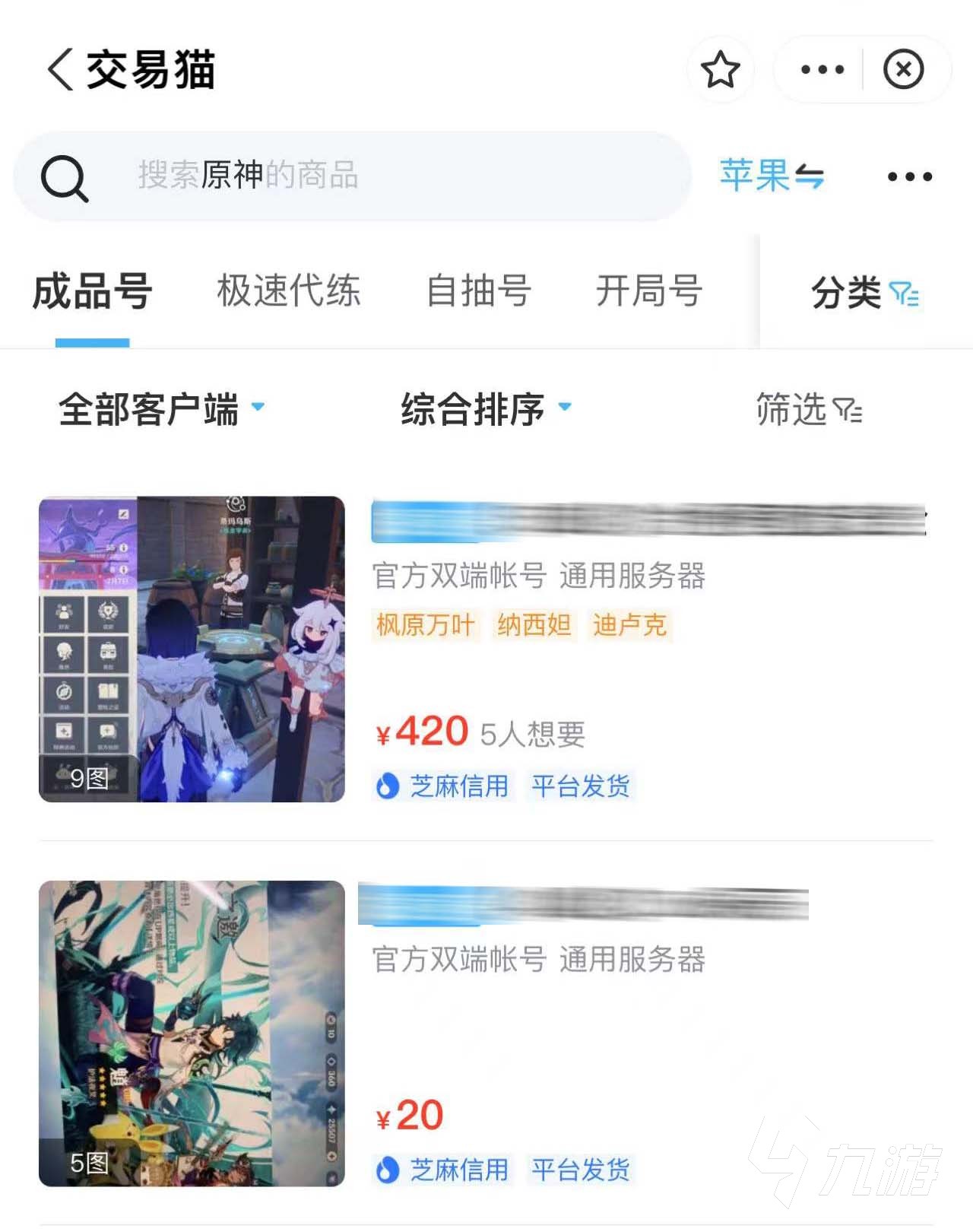The image size is (973, 1232).
Task: Switch platform from 苹果
Action: (771, 176)
